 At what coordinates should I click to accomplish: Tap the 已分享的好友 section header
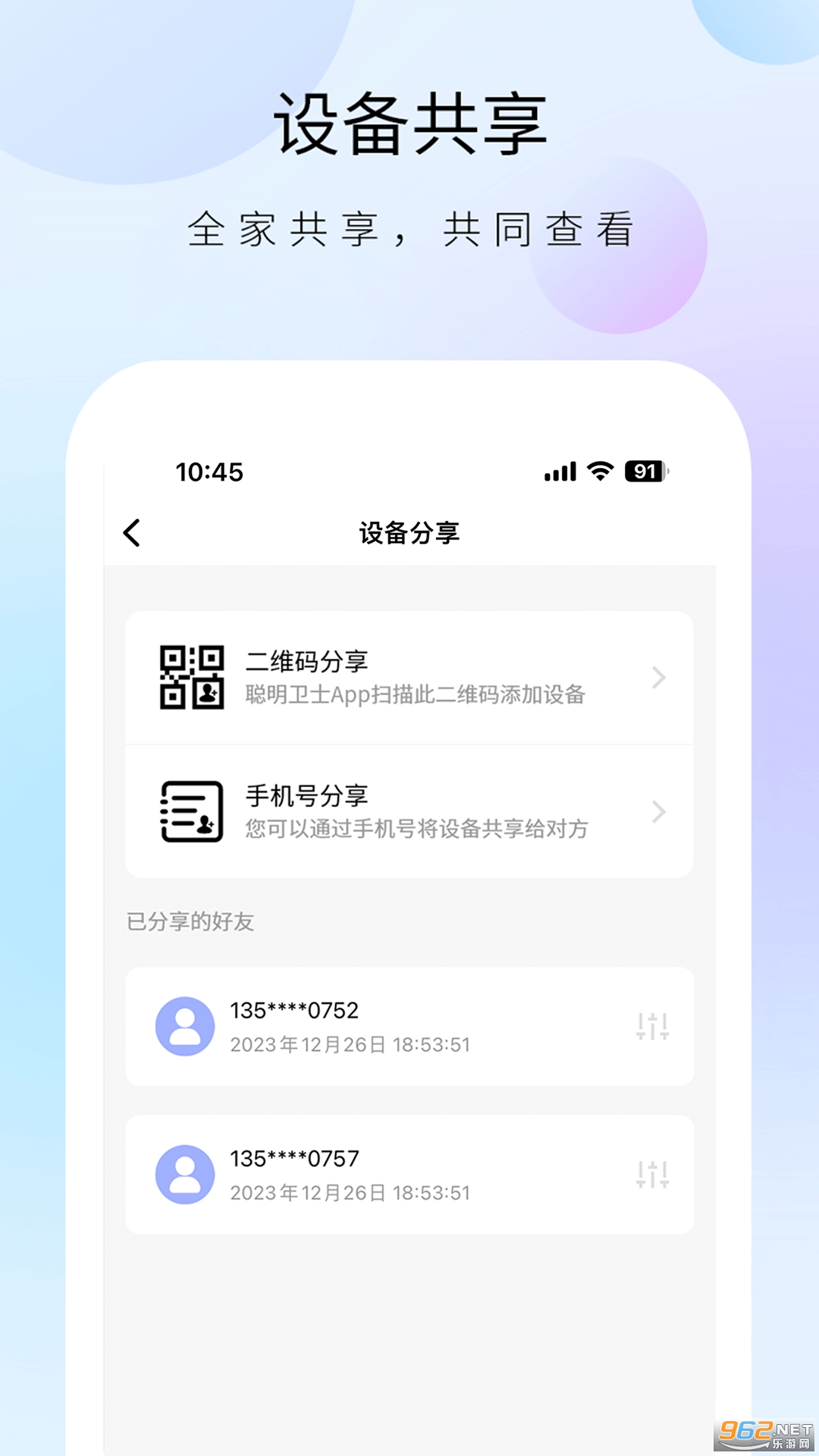[190, 923]
